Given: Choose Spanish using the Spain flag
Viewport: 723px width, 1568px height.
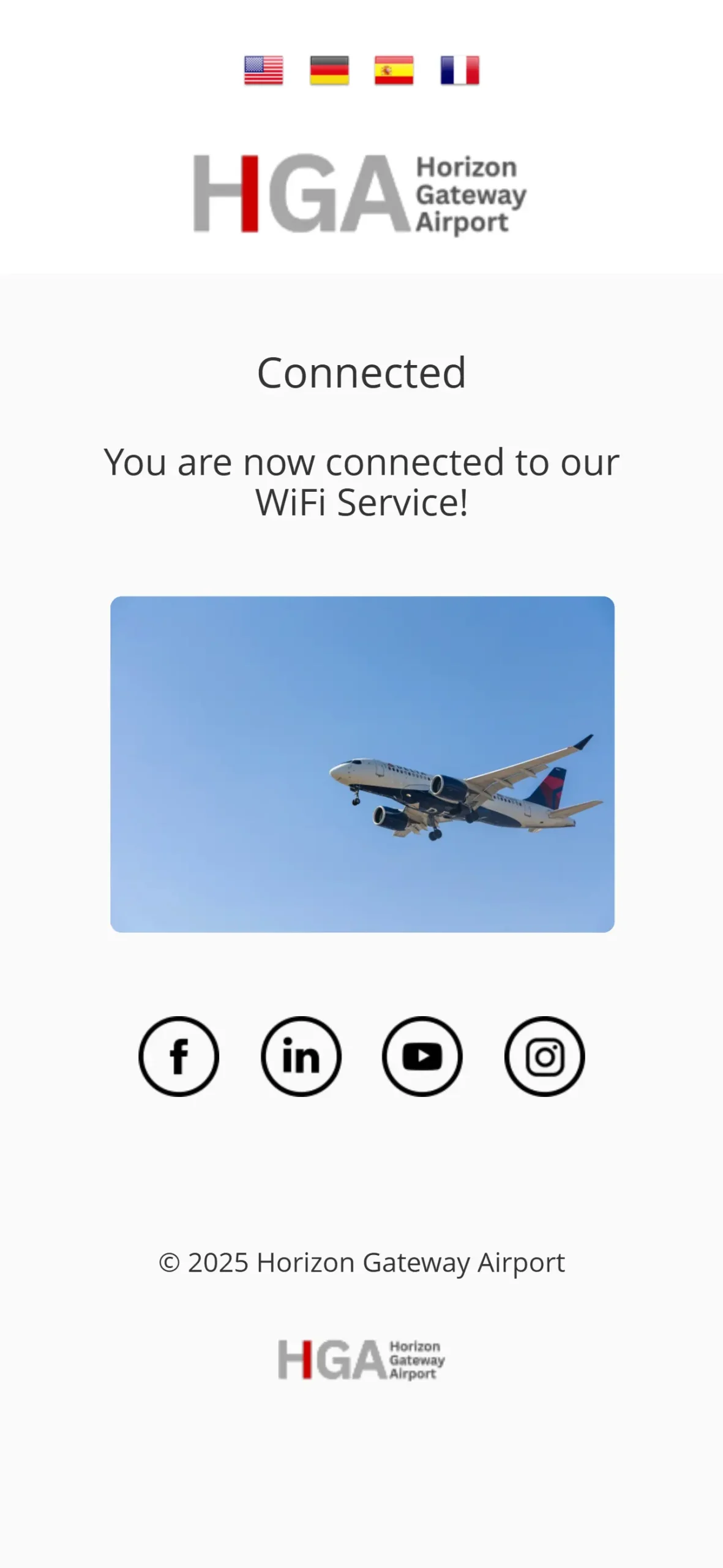Looking at the screenshot, I should (x=394, y=70).
